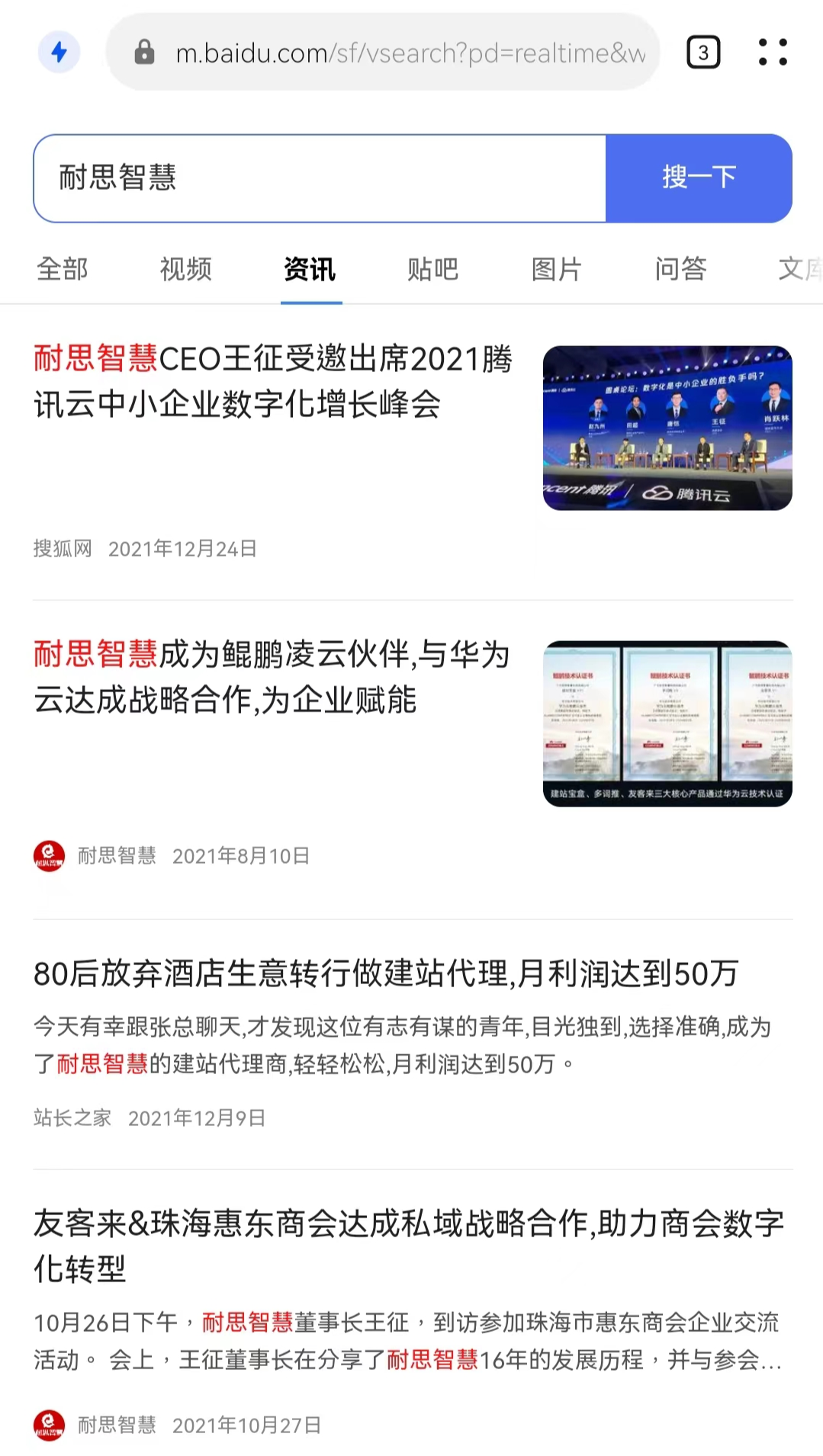The image size is (823, 1456).
Task: Switch to the 贴吧 tab
Action: point(433,269)
